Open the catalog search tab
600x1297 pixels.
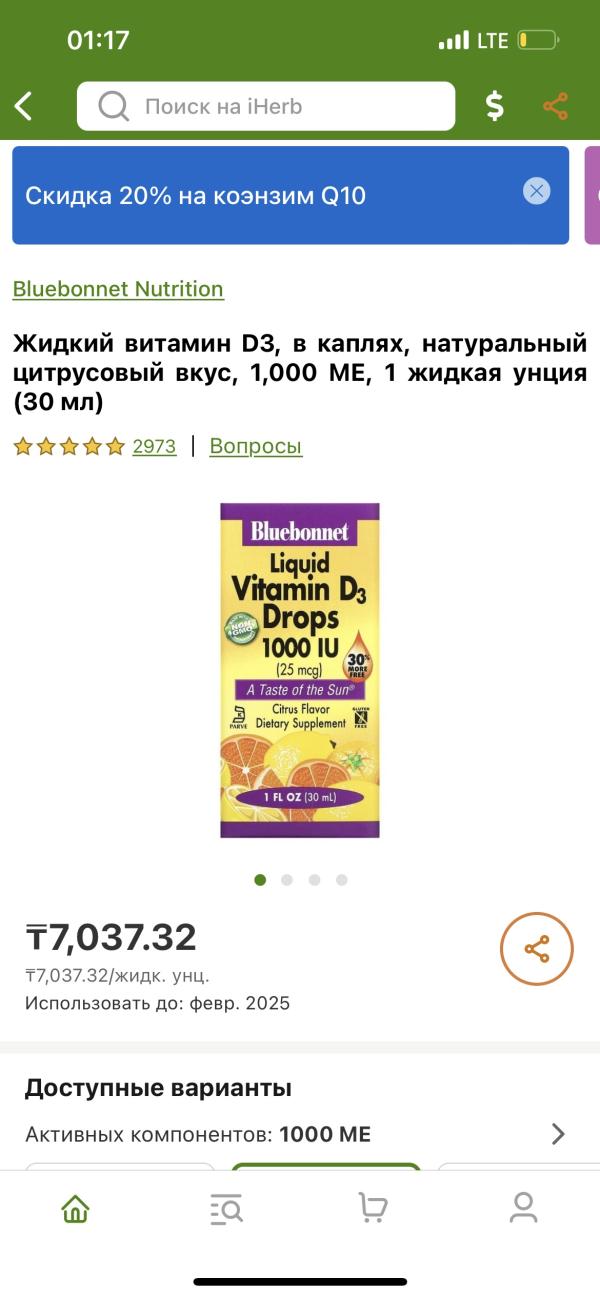tap(226, 1209)
